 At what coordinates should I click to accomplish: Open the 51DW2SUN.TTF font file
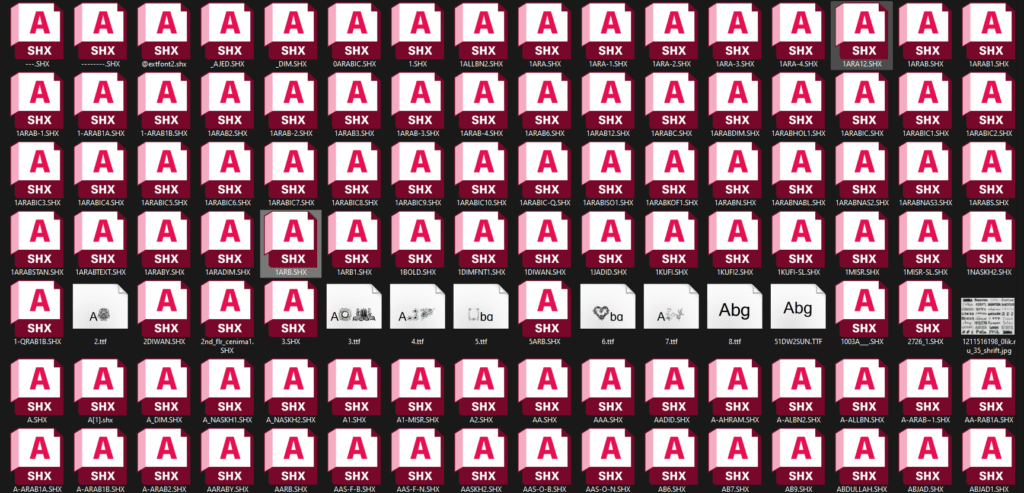coord(798,308)
